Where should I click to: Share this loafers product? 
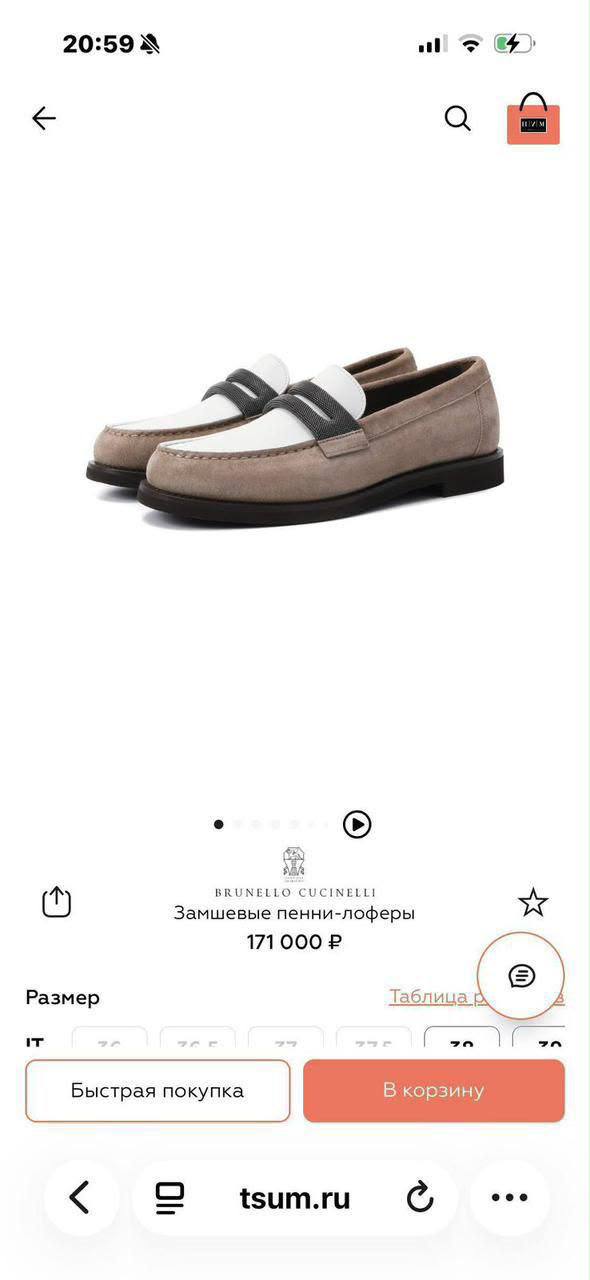tap(57, 901)
